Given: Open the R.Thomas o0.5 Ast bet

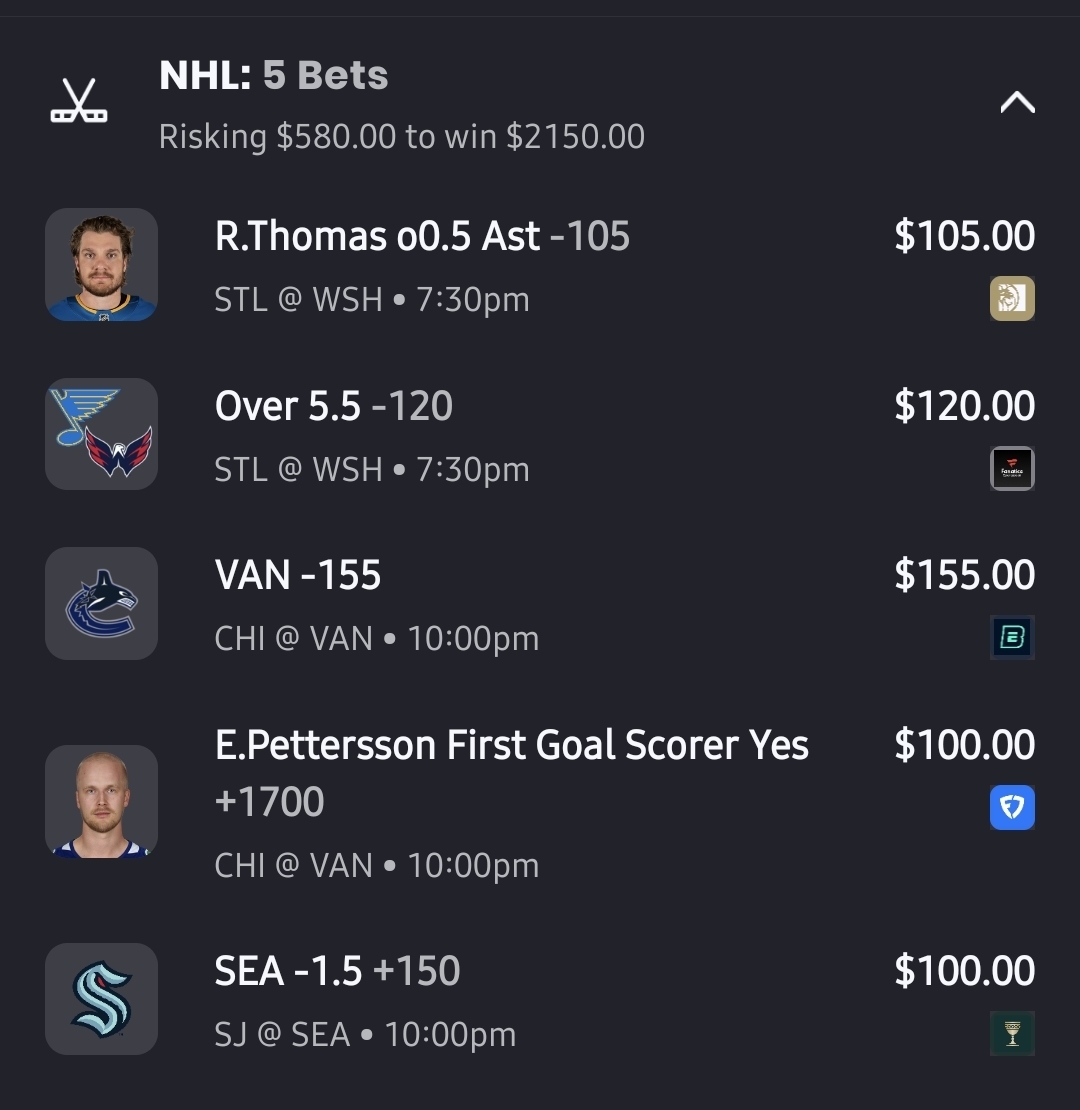Looking at the screenshot, I should 421,238.
